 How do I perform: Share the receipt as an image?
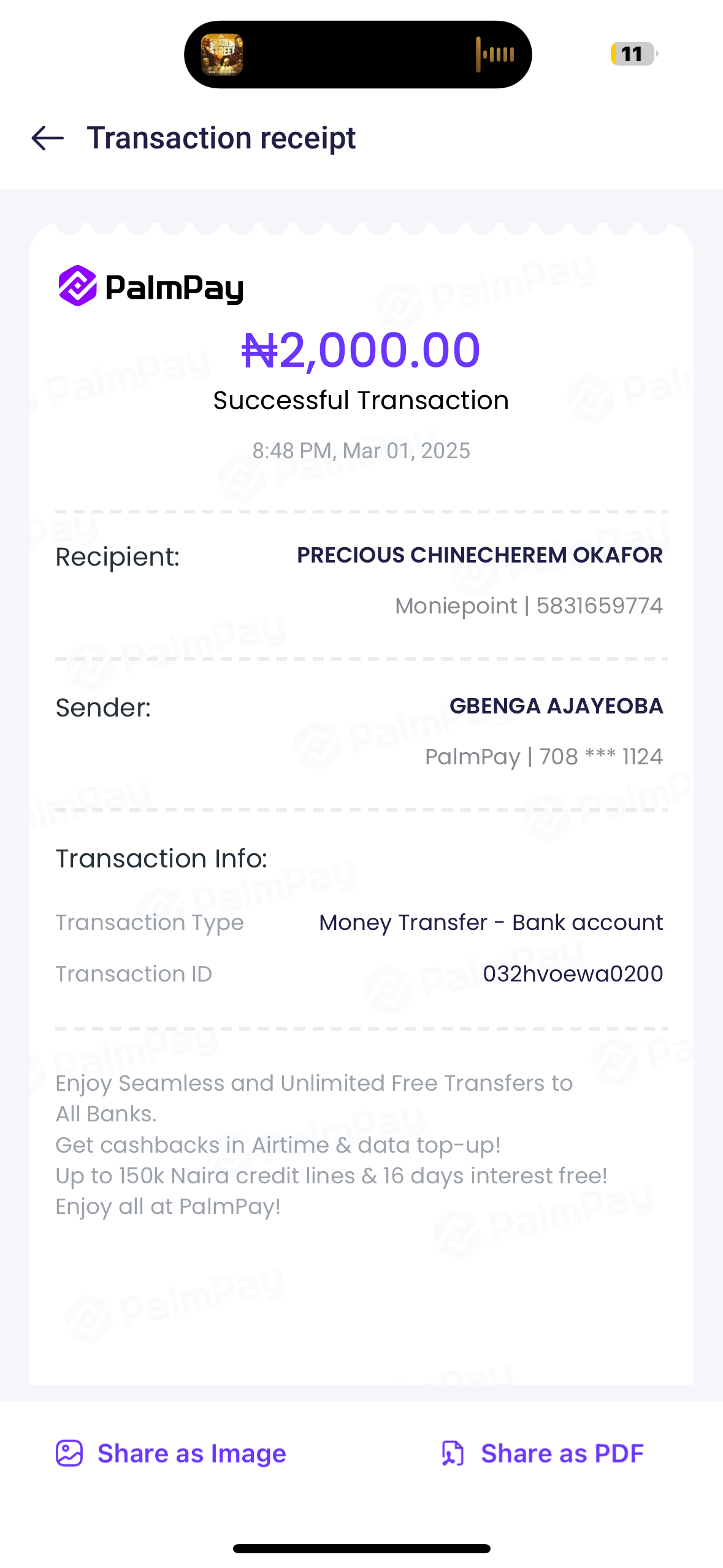pyautogui.click(x=171, y=1453)
